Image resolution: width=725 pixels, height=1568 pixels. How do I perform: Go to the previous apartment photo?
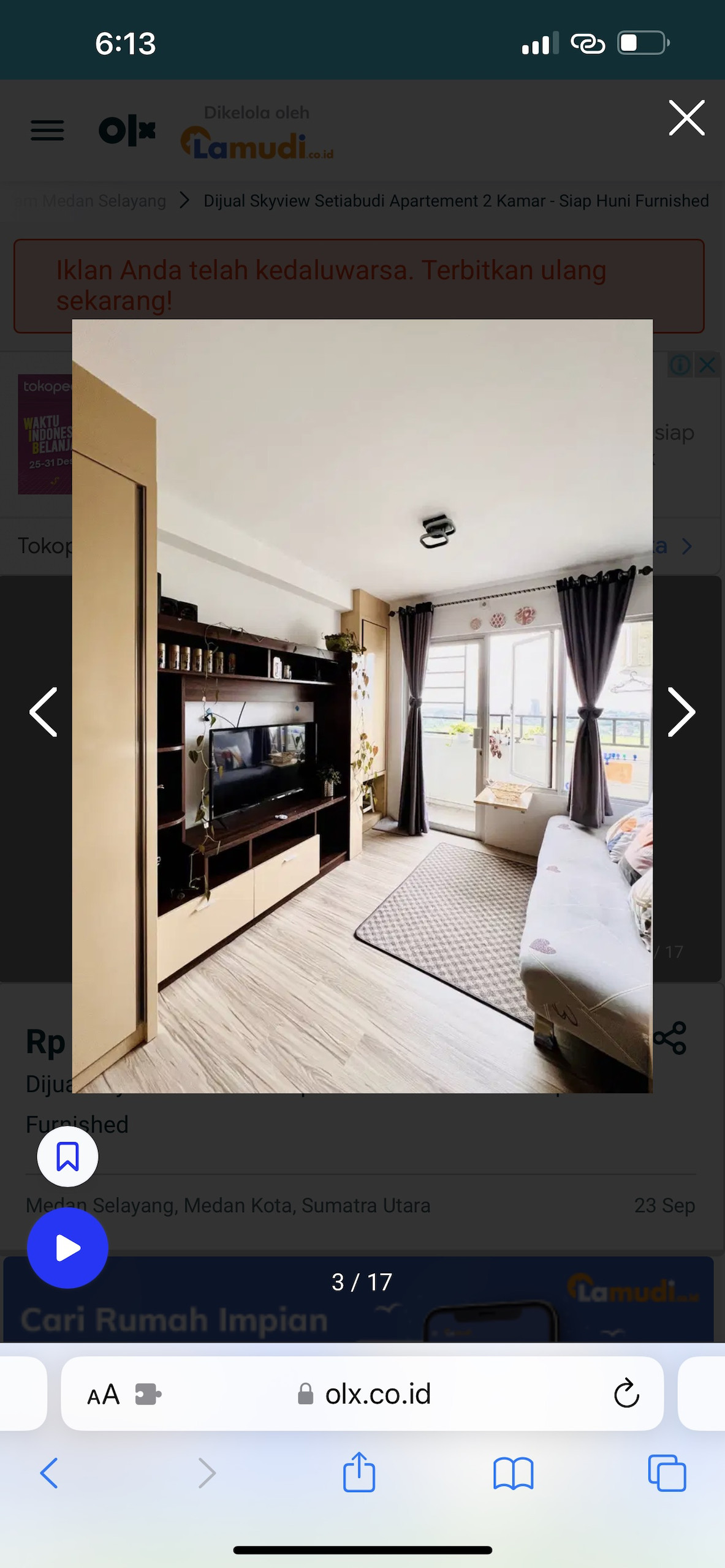pyautogui.click(x=44, y=712)
